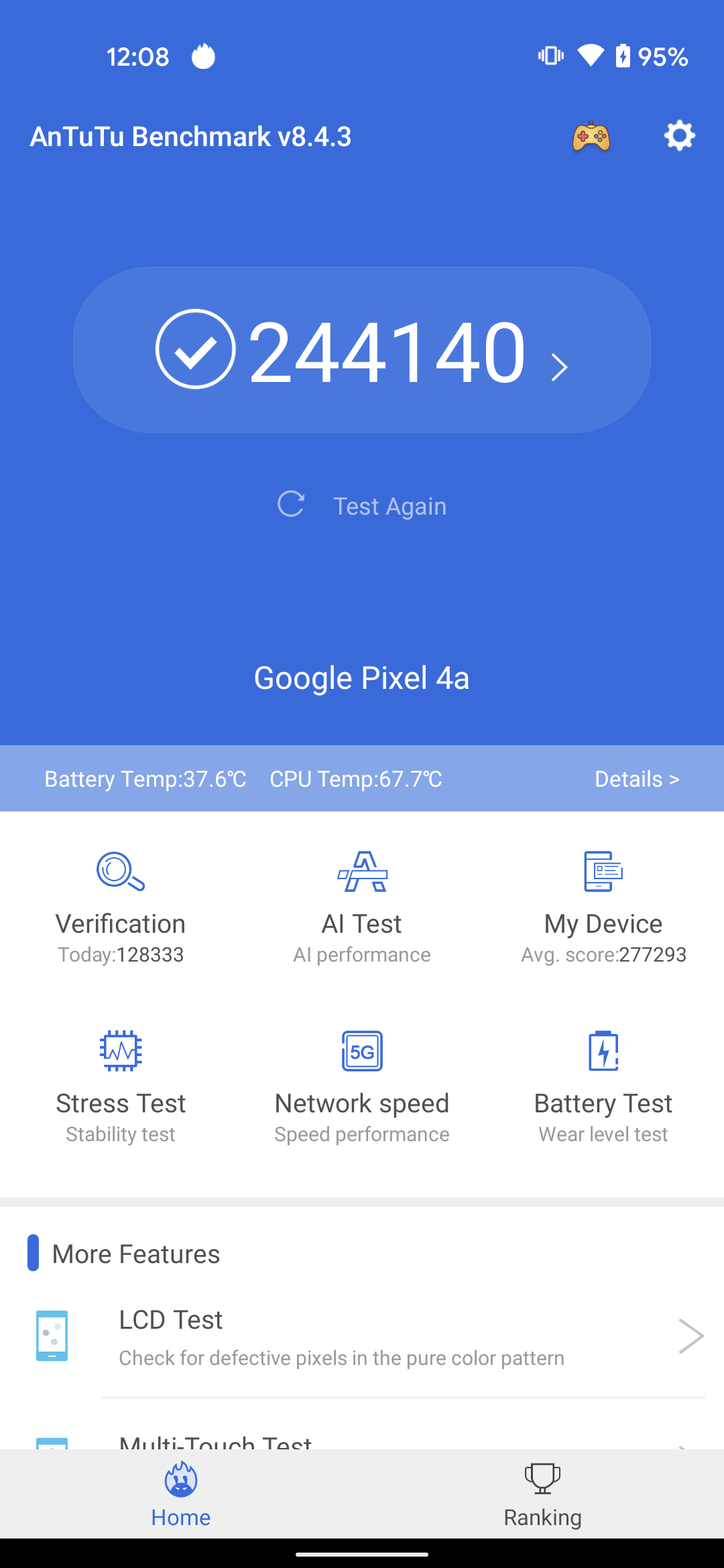Open temperature Details
Image resolution: width=724 pixels, height=1568 pixels.
point(636,779)
